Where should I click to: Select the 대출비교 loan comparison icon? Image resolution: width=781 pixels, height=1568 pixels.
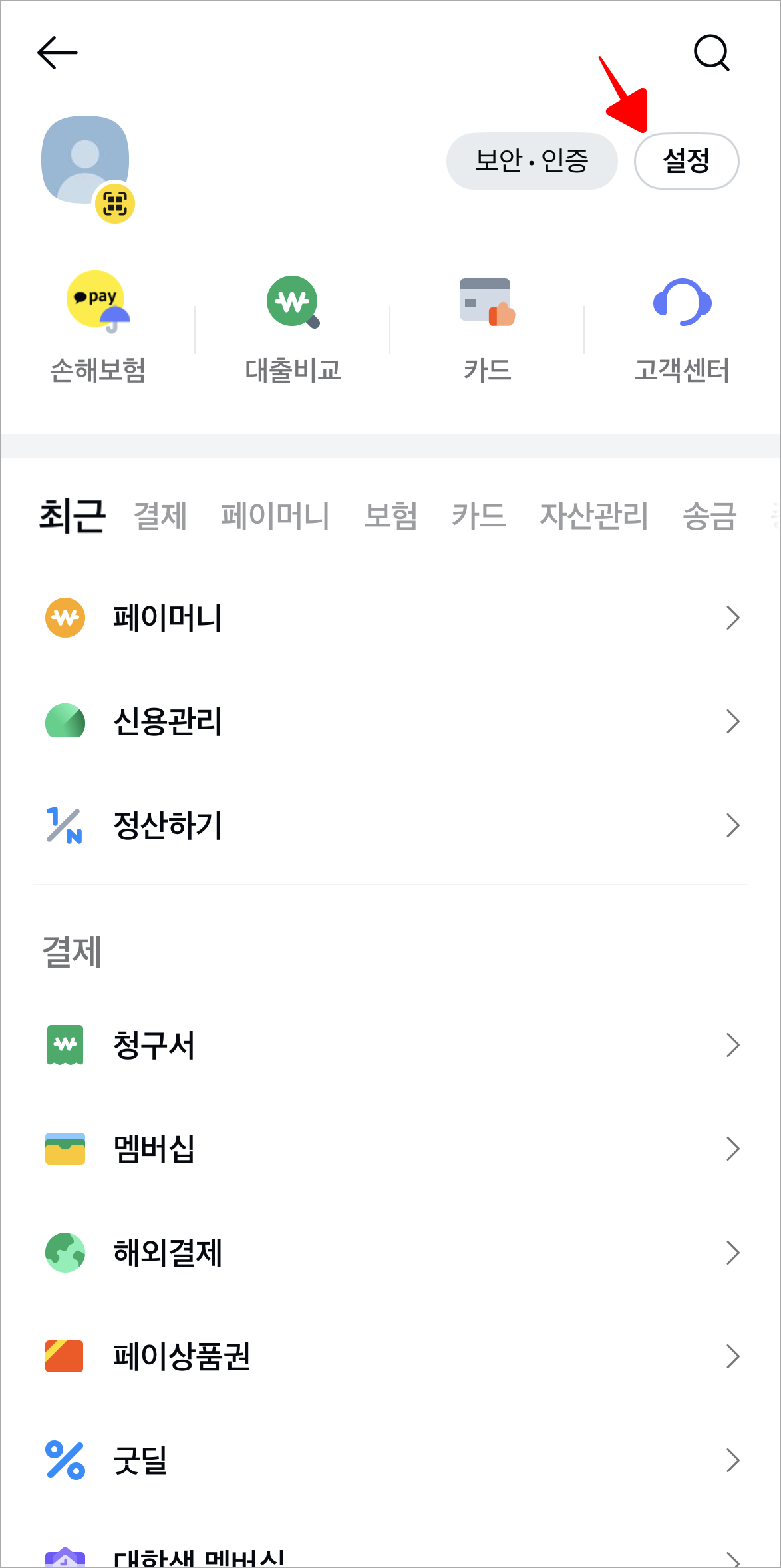293,303
